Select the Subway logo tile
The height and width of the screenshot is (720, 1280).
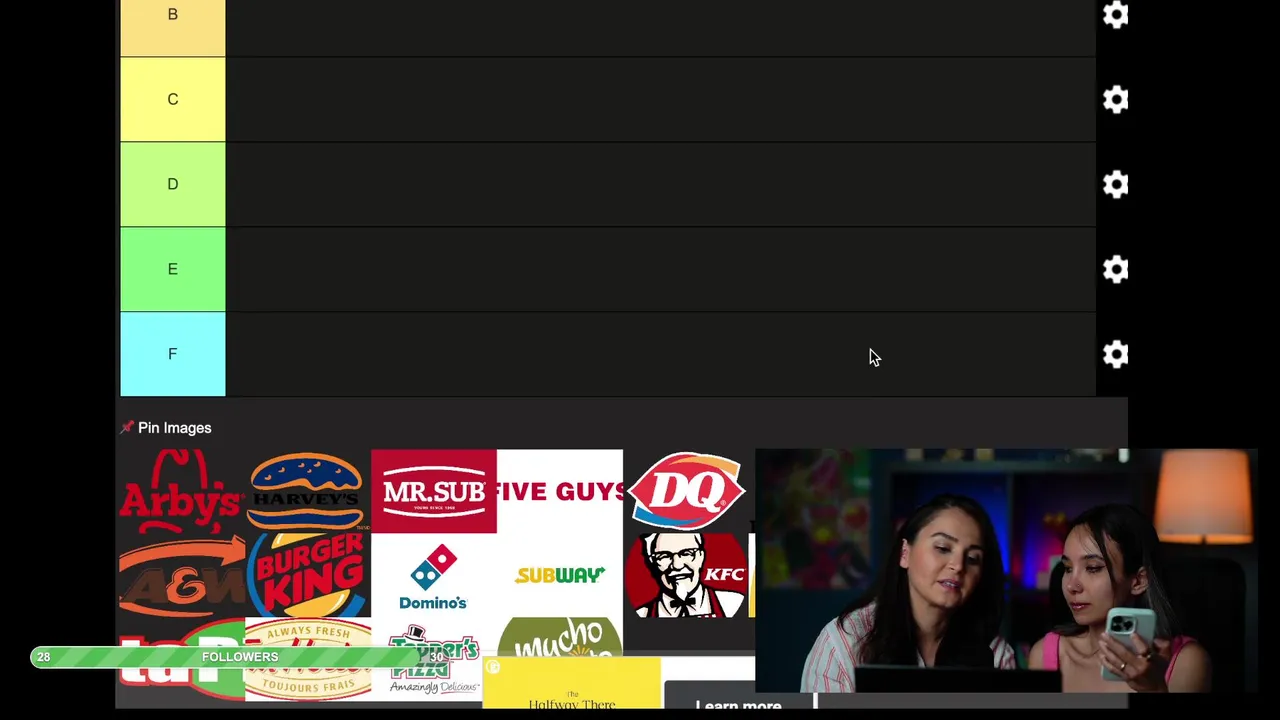tap(559, 575)
